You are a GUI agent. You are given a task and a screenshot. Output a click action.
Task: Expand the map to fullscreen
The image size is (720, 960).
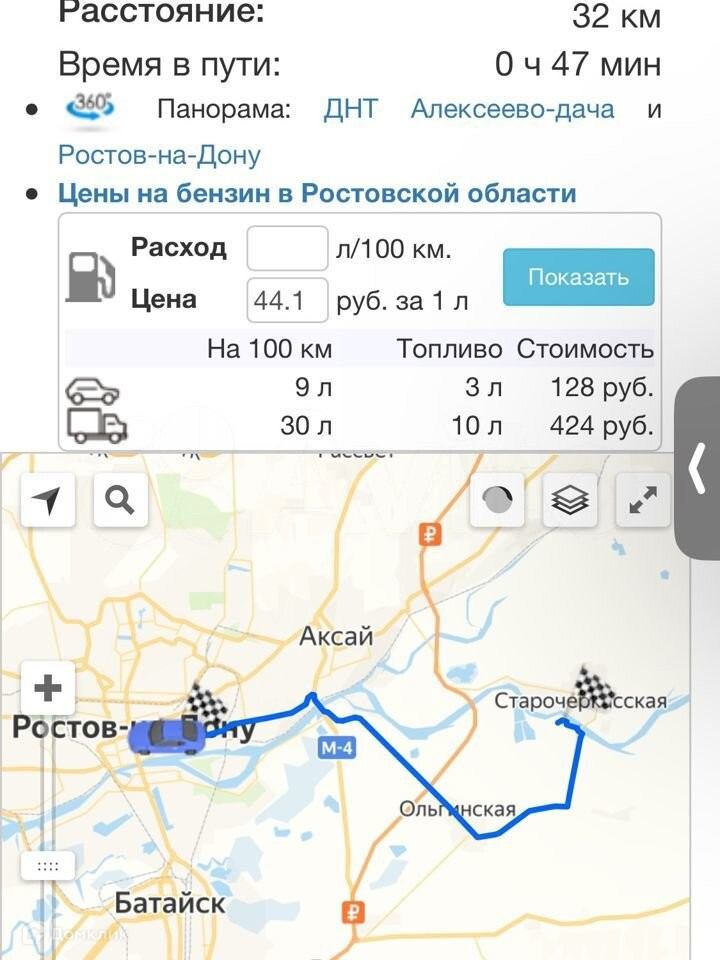tap(642, 500)
